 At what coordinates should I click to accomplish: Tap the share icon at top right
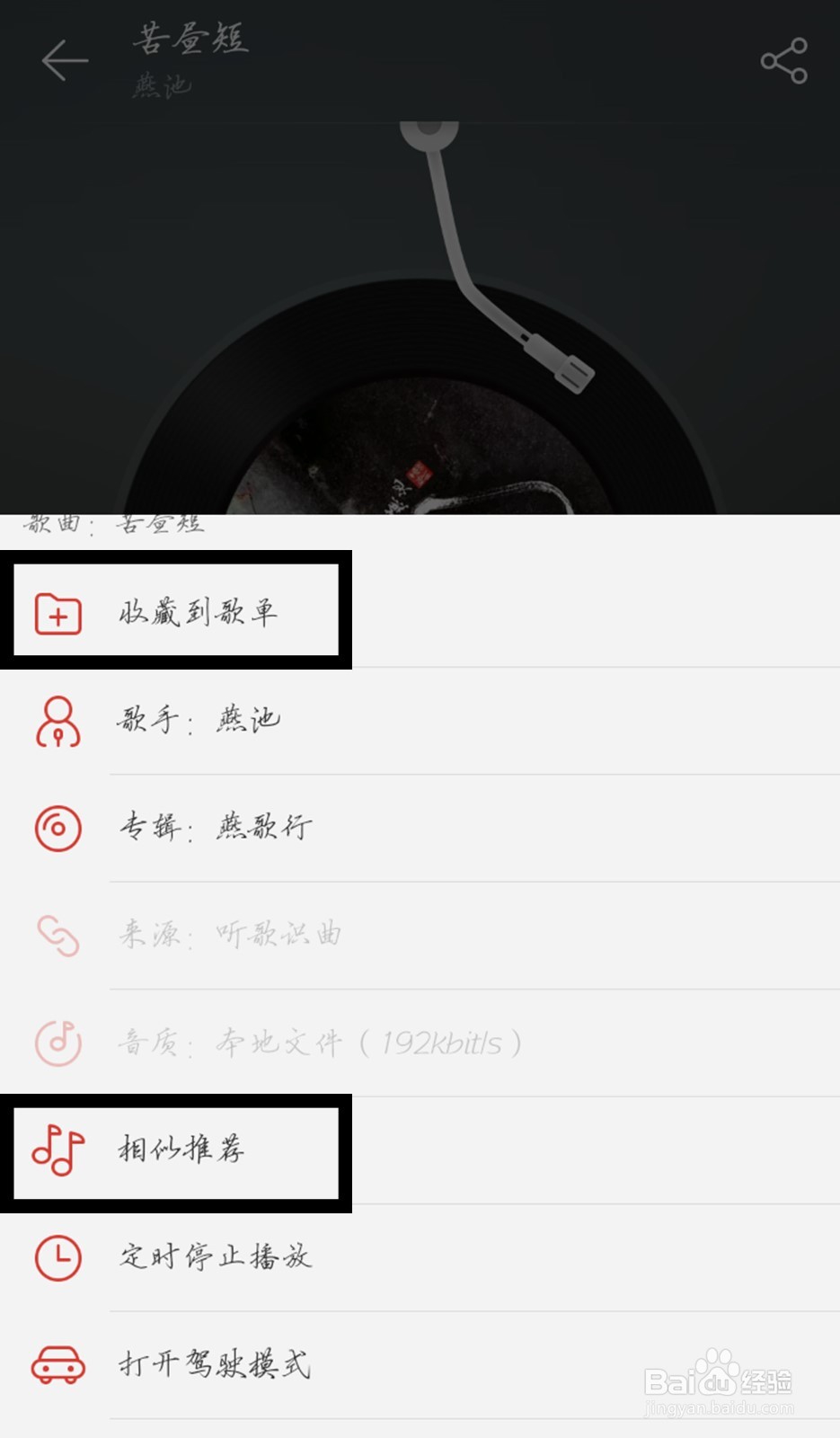point(781,61)
